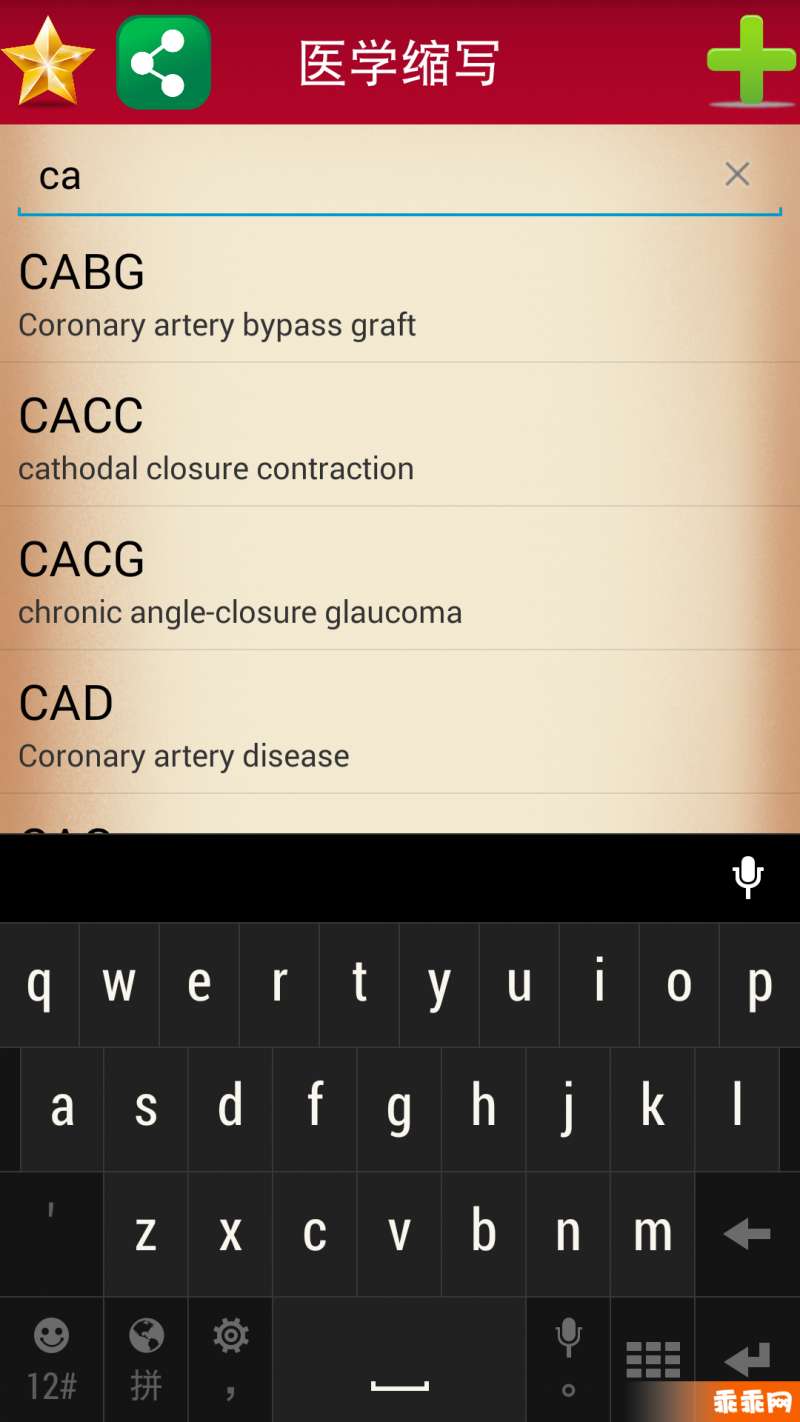The width and height of the screenshot is (800, 1422).
Task: Share via the green share icon
Action: click(x=163, y=62)
